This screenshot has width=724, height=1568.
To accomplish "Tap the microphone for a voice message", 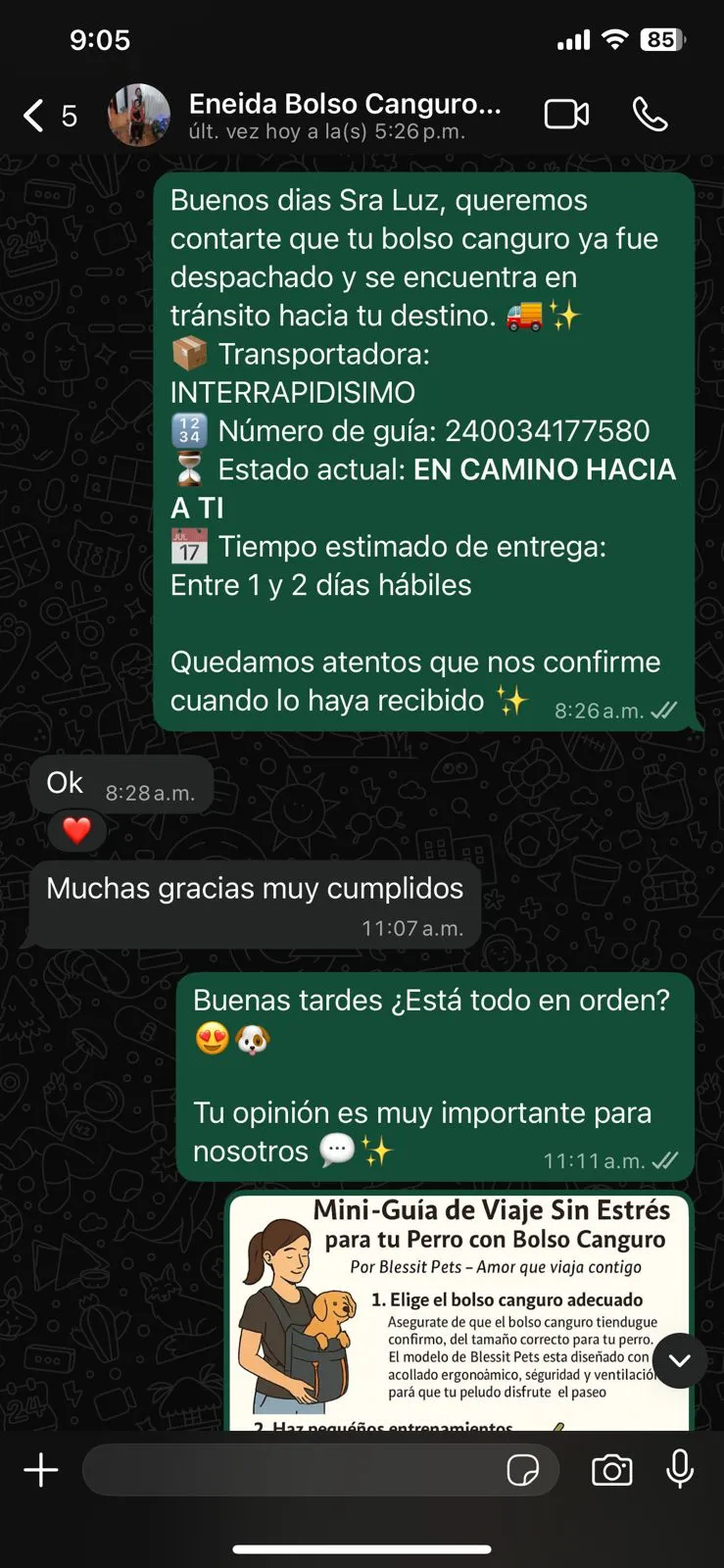I will click(x=680, y=1470).
